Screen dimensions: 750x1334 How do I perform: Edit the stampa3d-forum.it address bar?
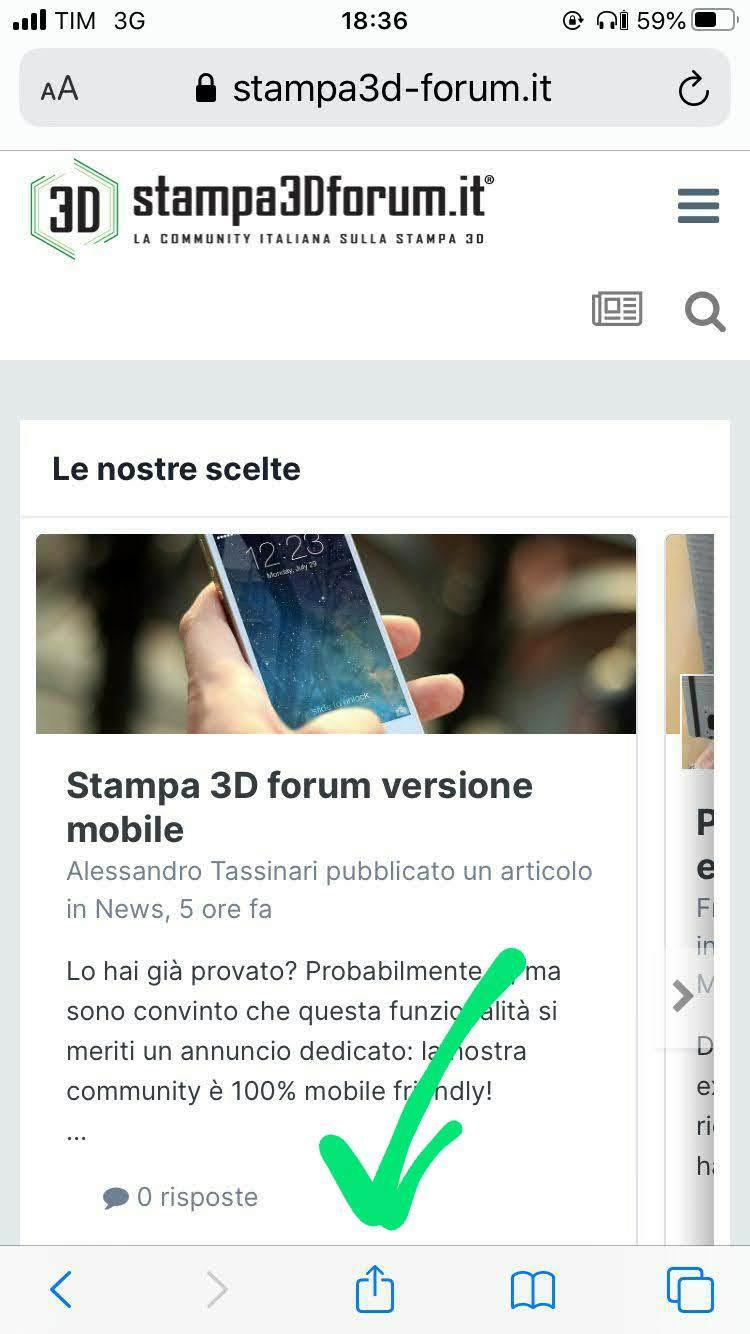pos(375,88)
